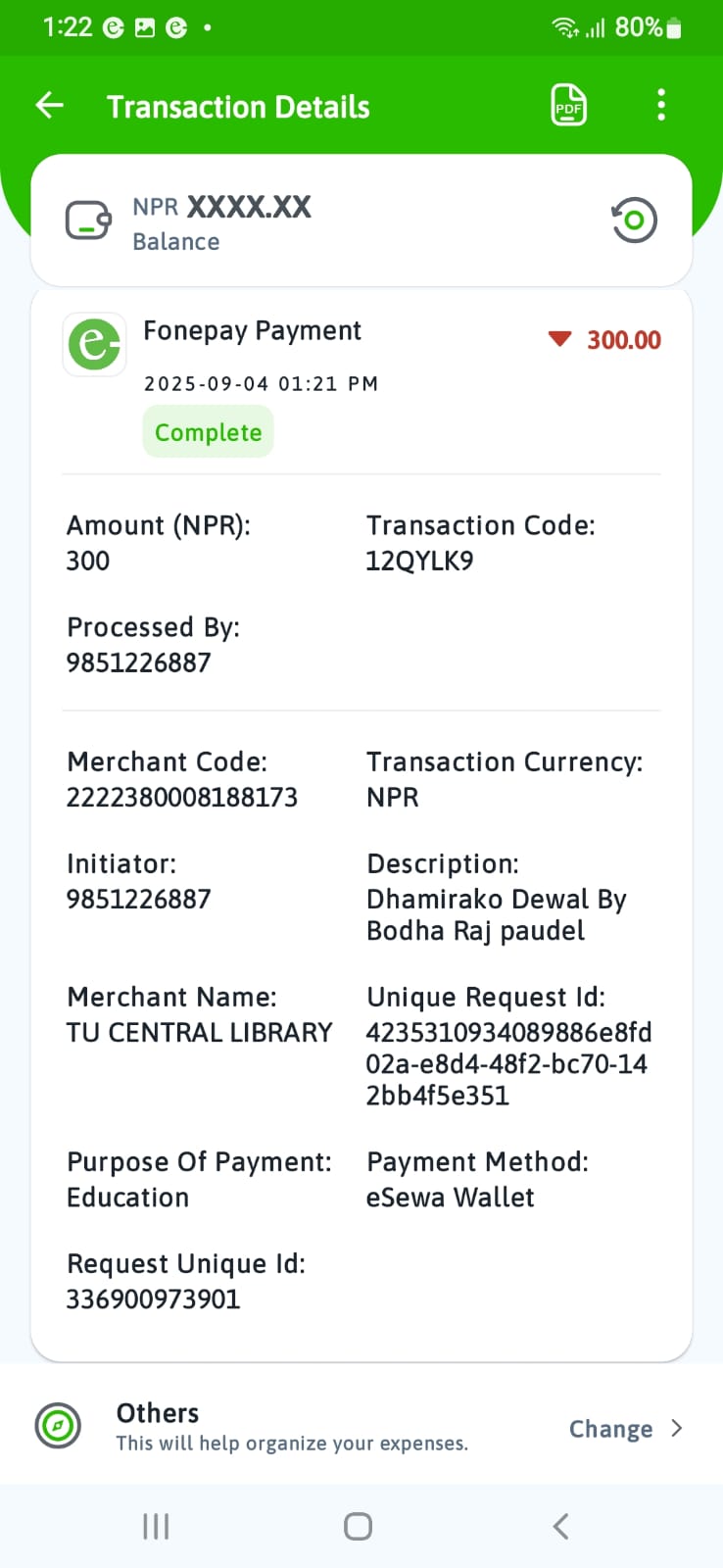The width and height of the screenshot is (723, 1568).
Task: Open the three-dot overflow menu
Action: click(x=661, y=105)
